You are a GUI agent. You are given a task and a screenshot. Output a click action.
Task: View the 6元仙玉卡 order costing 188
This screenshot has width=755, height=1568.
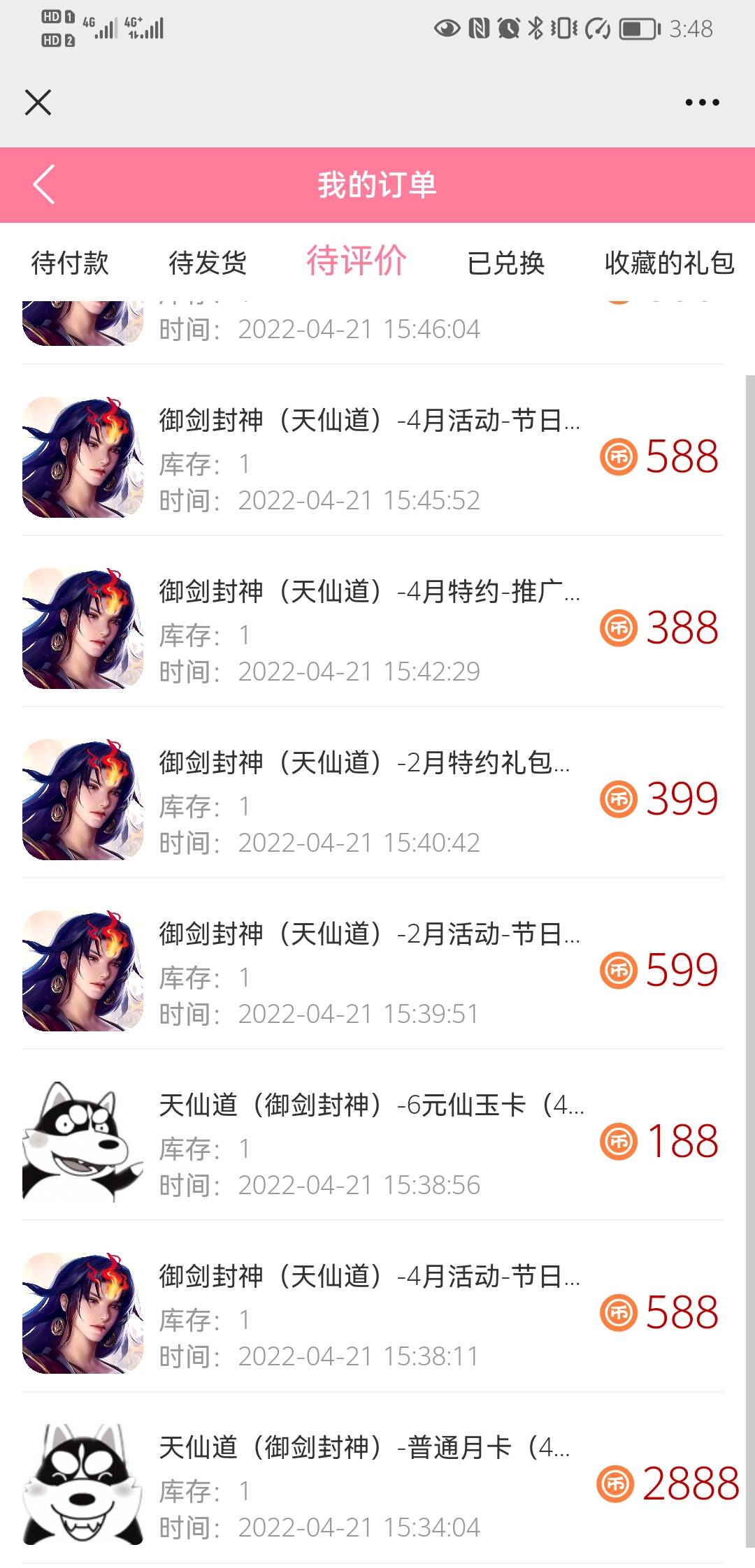point(371,1142)
